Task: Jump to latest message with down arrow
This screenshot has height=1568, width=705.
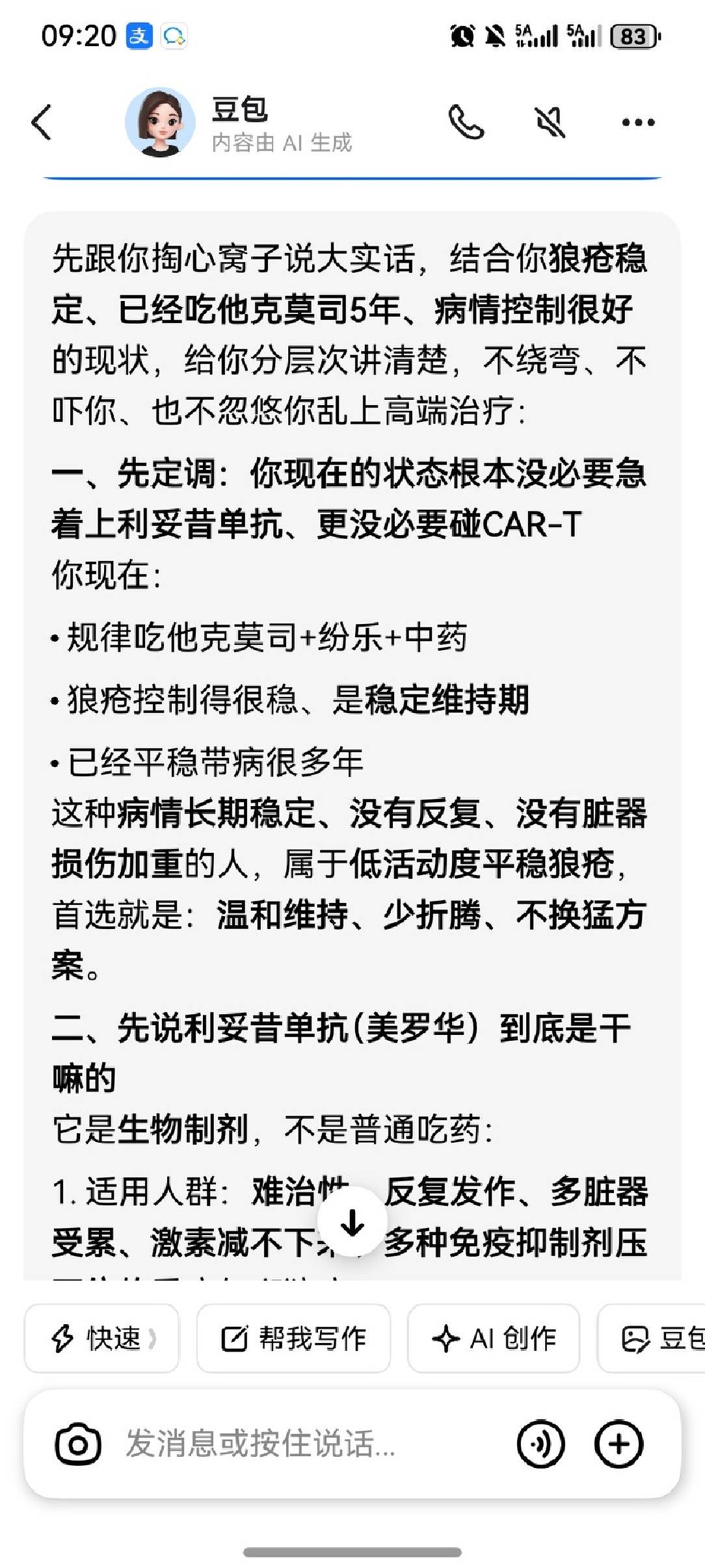Action: coord(352,1223)
